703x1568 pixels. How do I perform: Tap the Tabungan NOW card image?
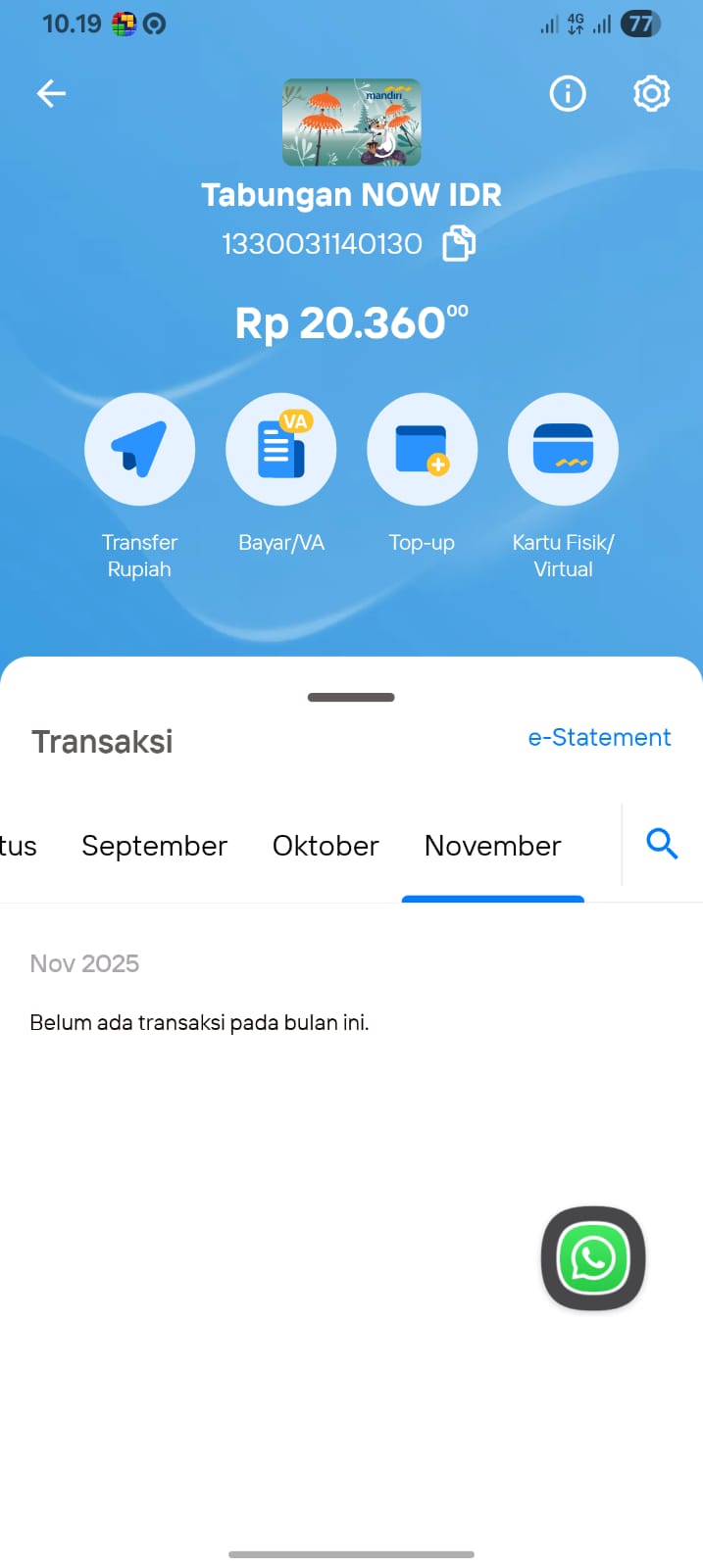351,122
